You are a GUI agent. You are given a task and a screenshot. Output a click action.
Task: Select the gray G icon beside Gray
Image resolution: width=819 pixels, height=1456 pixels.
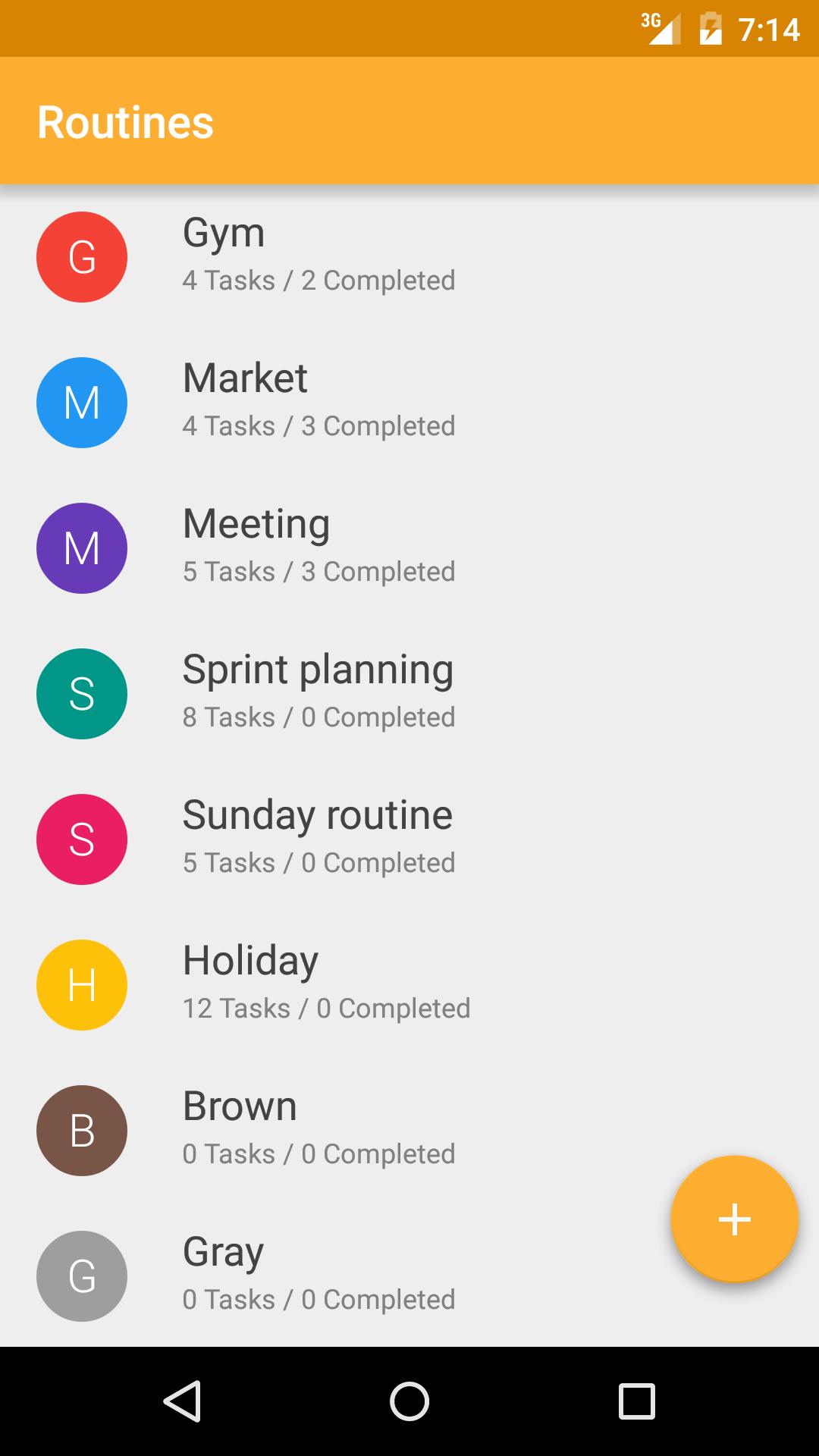coord(81,1276)
